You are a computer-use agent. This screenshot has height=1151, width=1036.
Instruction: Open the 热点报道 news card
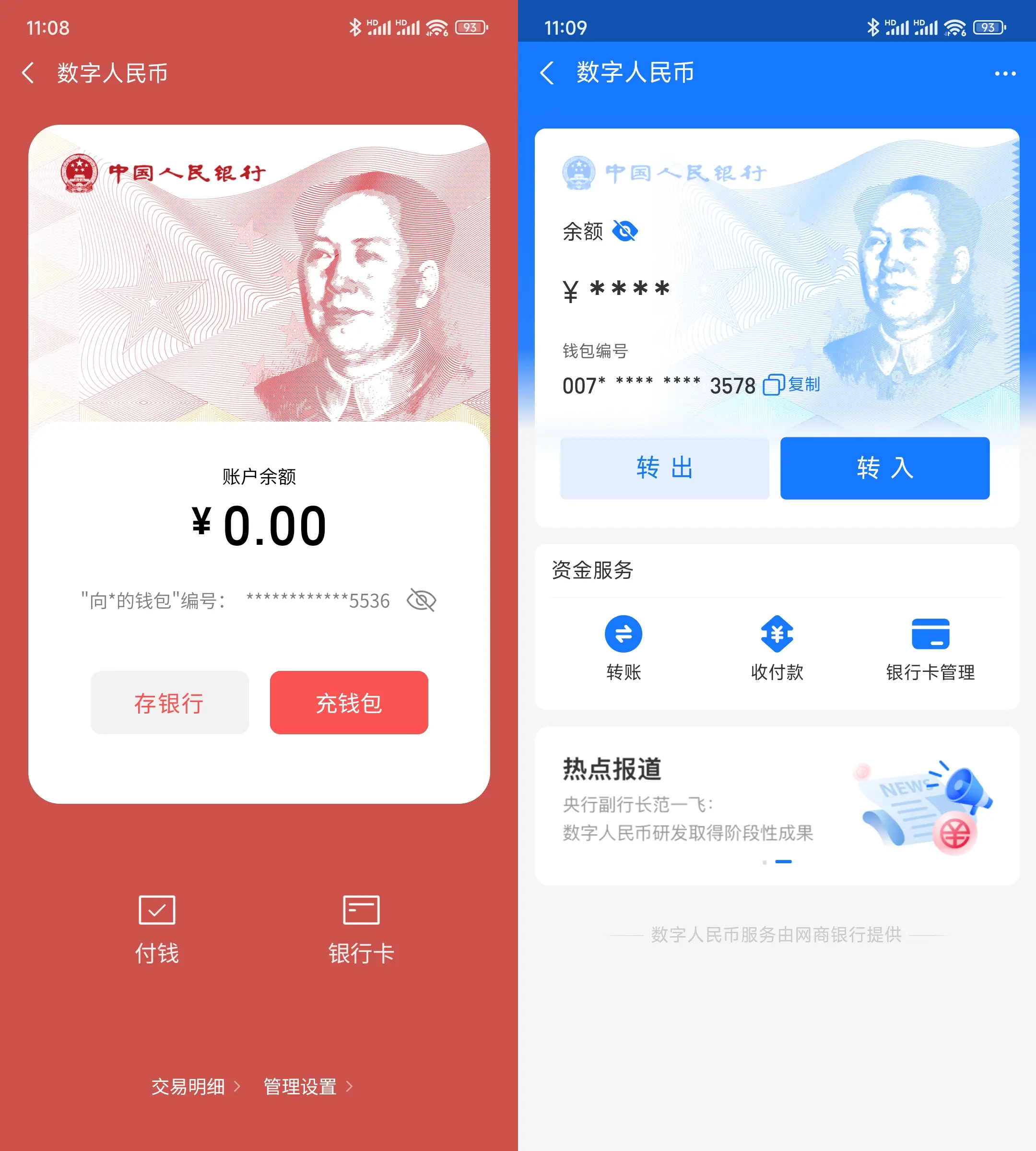pyautogui.click(x=777, y=805)
